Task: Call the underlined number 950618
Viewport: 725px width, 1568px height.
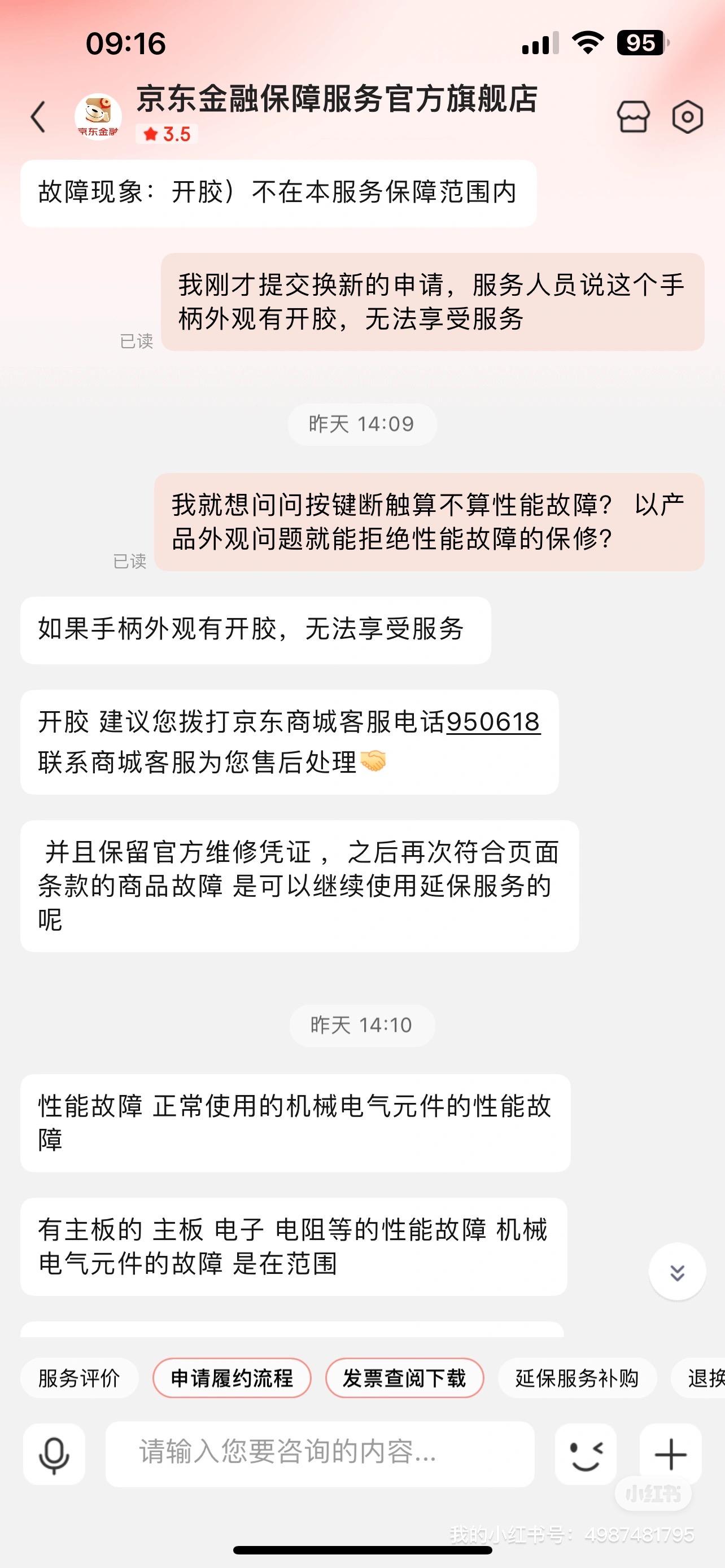Action: click(493, 722)
